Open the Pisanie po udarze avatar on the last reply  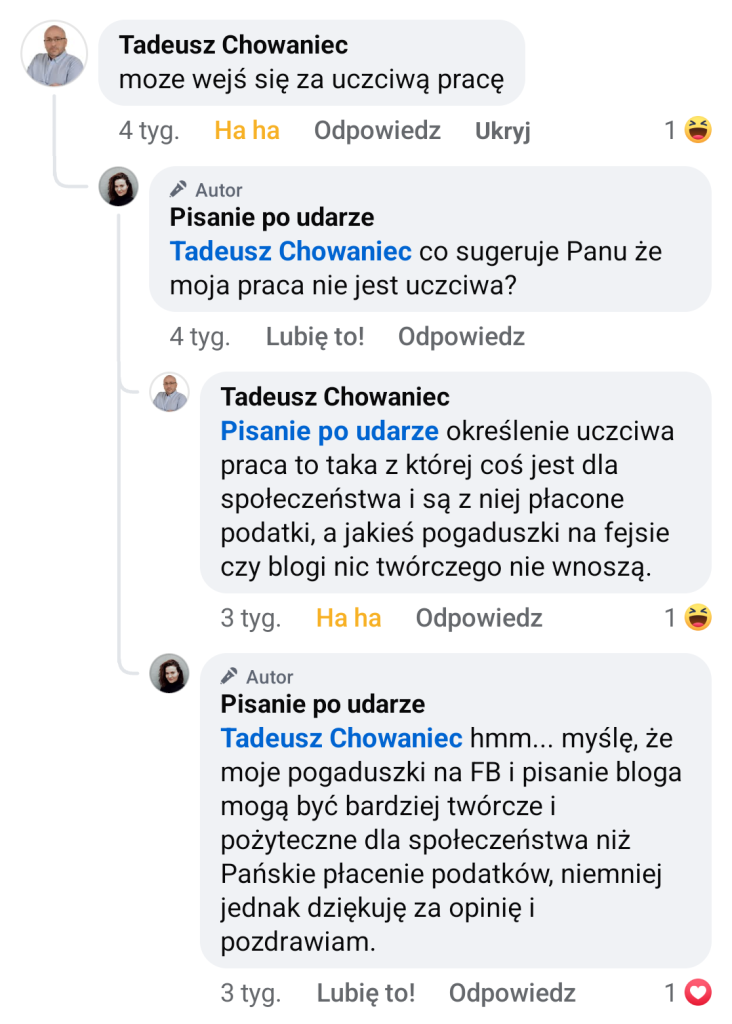point(169,674)
